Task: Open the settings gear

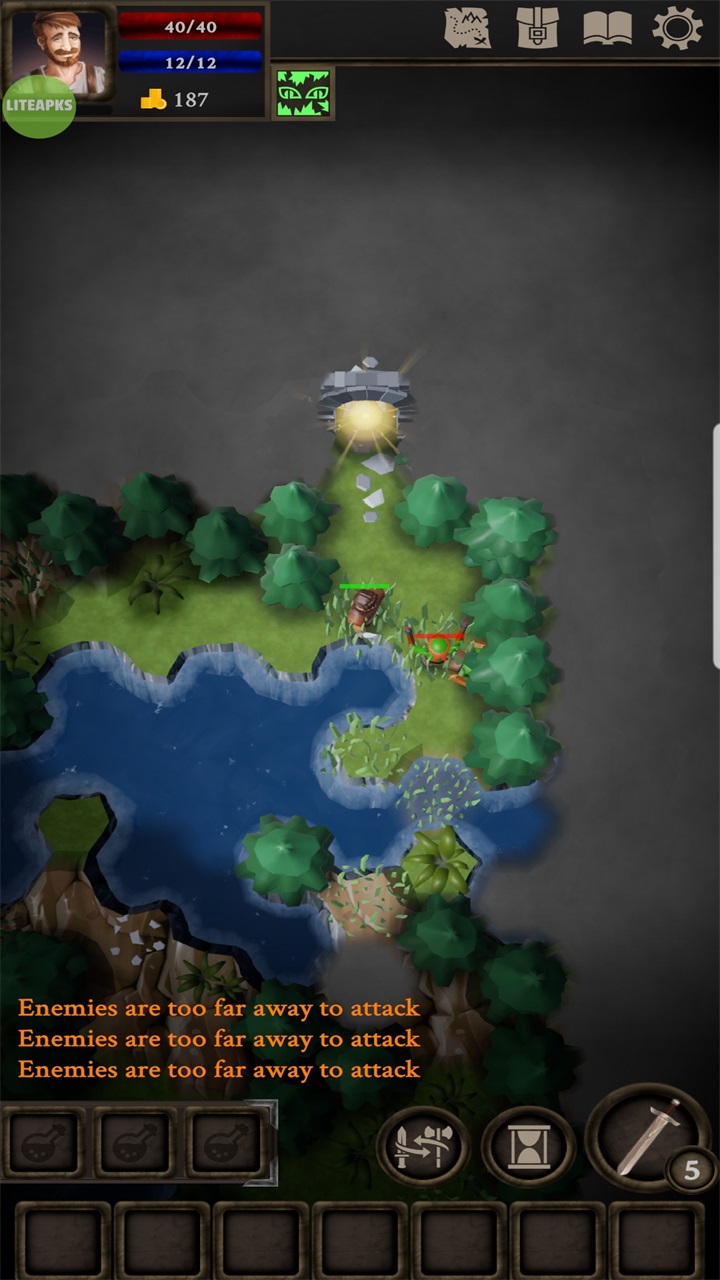Action: (x=677, y=28)
